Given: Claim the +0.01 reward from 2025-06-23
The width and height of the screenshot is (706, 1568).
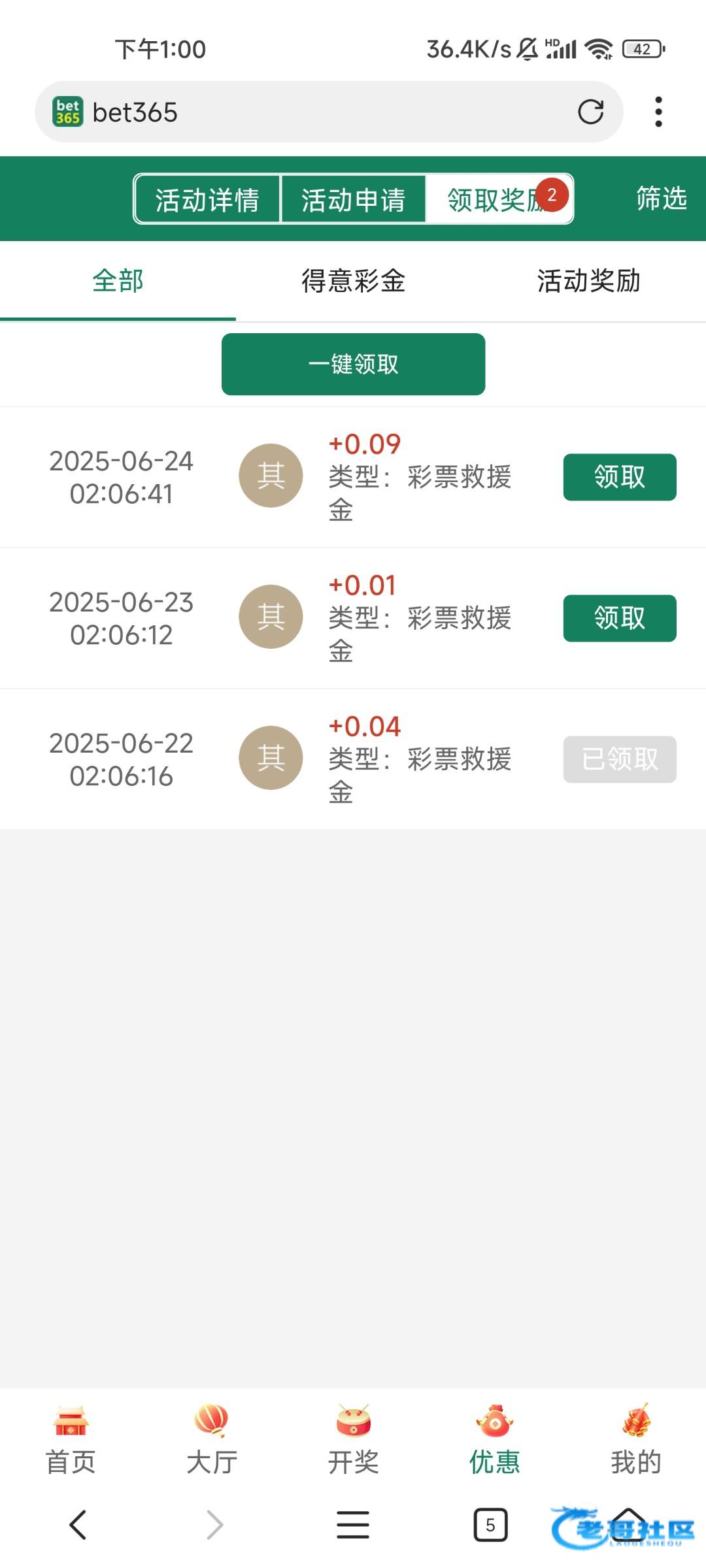Looking at the screenshot, I should 619,618.
